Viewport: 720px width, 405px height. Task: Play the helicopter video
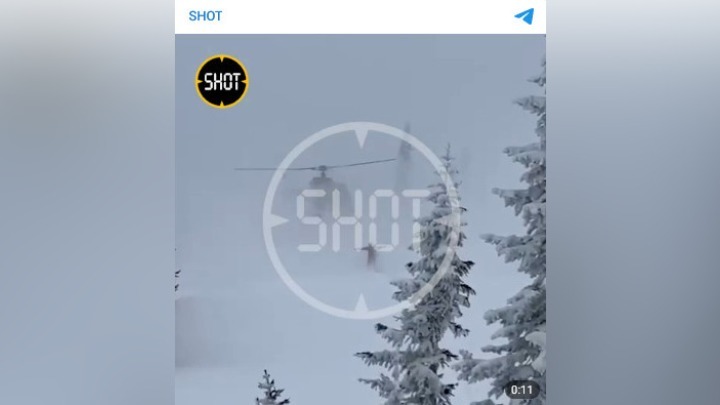pos(360,220)
